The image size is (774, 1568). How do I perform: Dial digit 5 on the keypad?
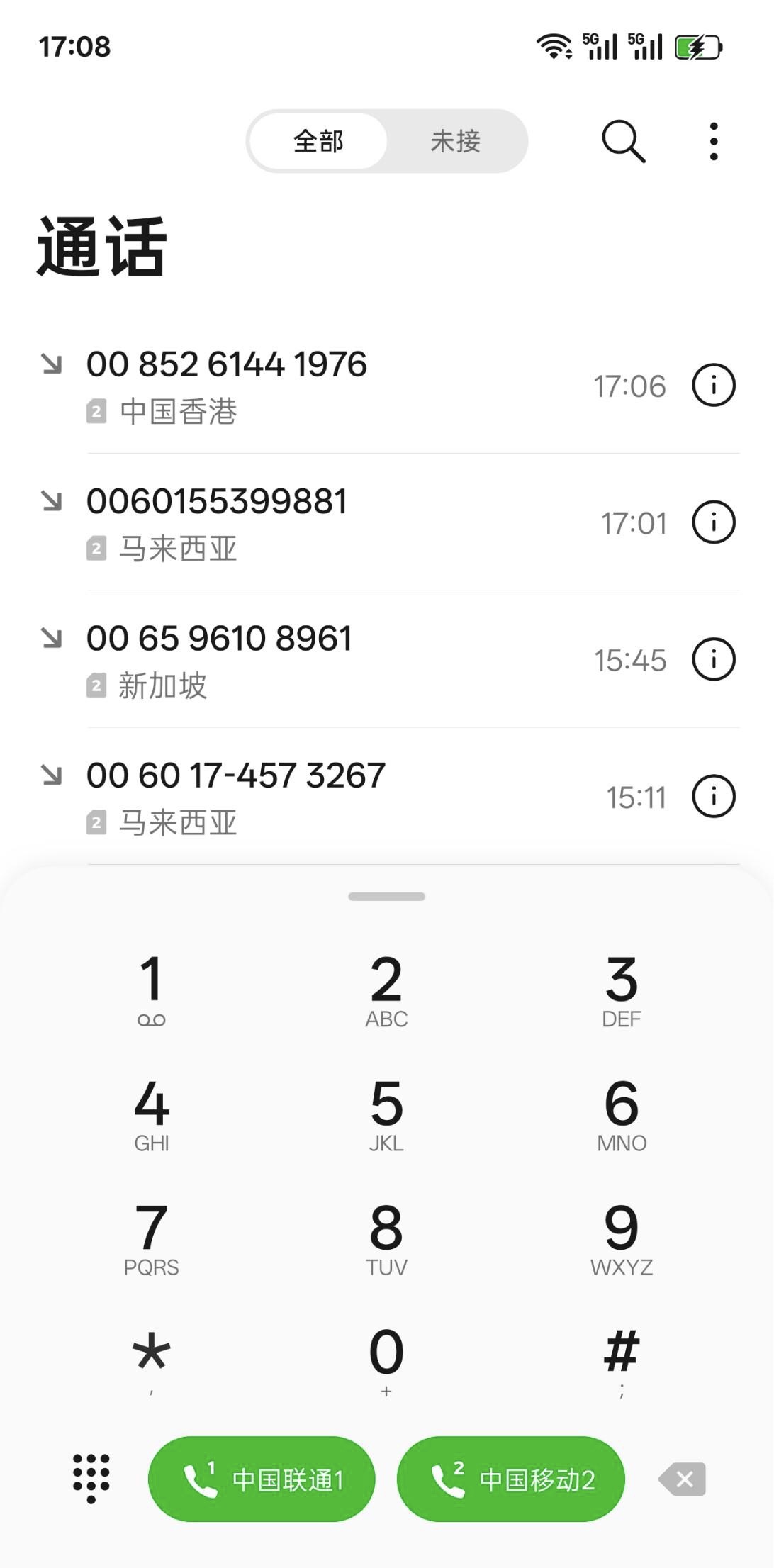pyautogui.click(x=386, y=1114)
